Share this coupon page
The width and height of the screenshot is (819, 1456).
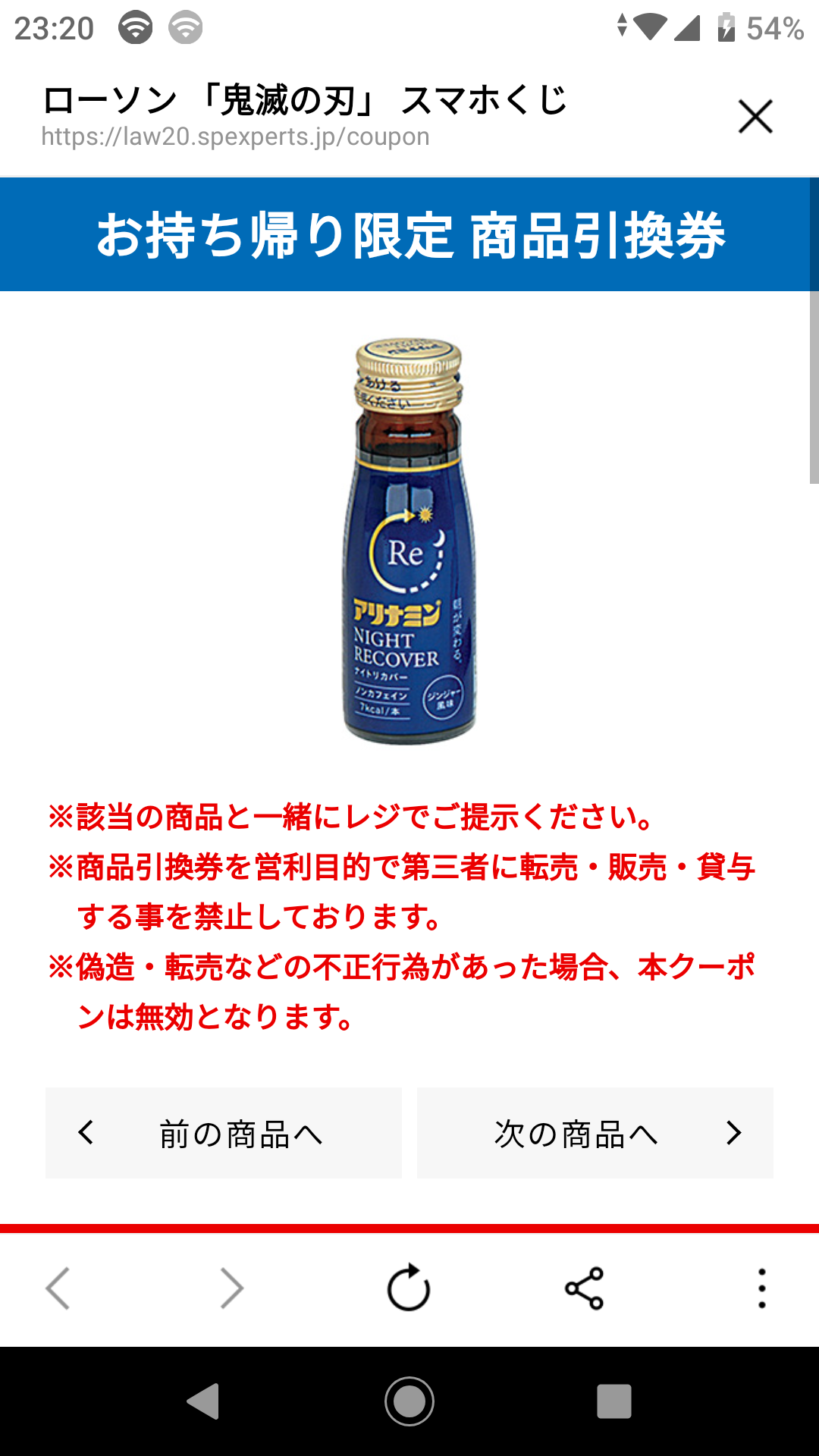pos(584,1288)
